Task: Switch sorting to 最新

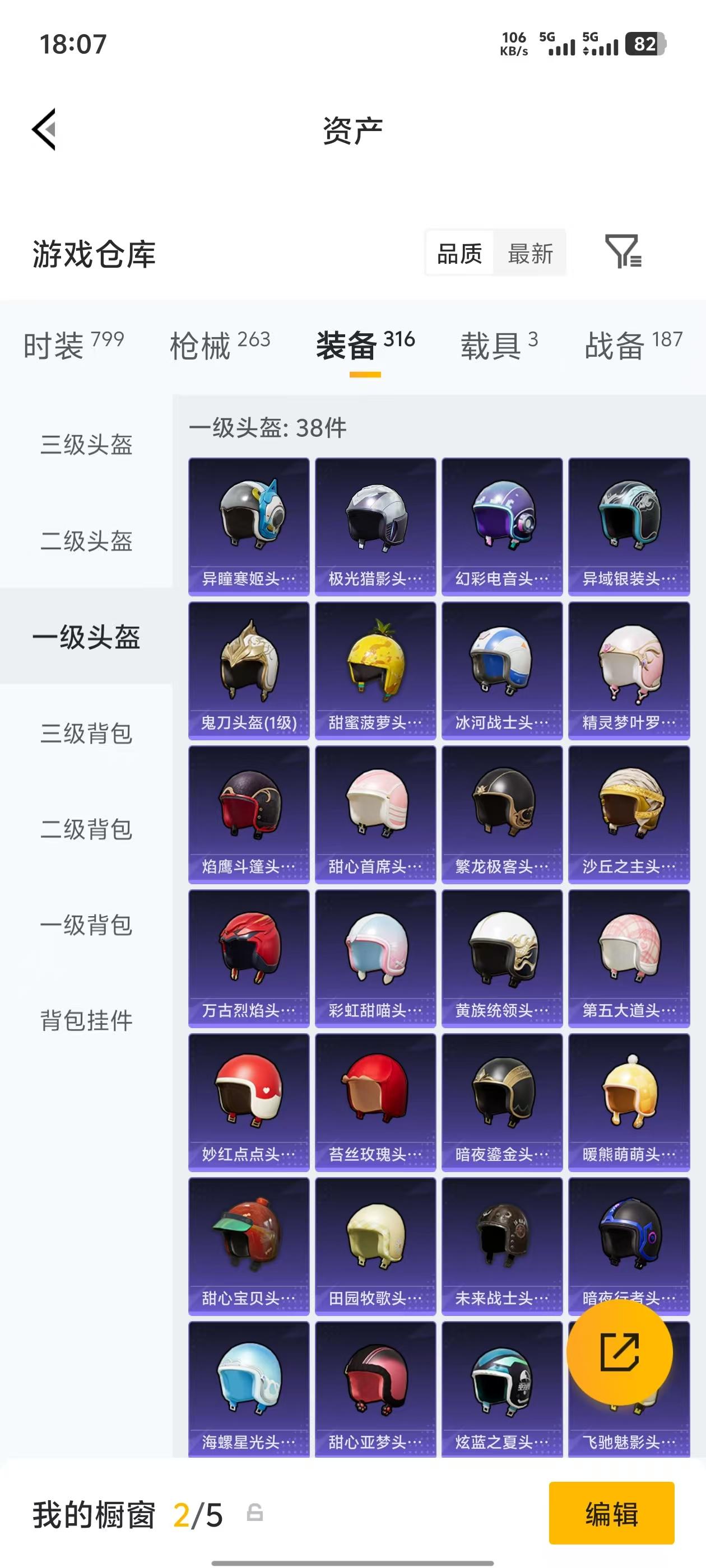Action: 531,254
